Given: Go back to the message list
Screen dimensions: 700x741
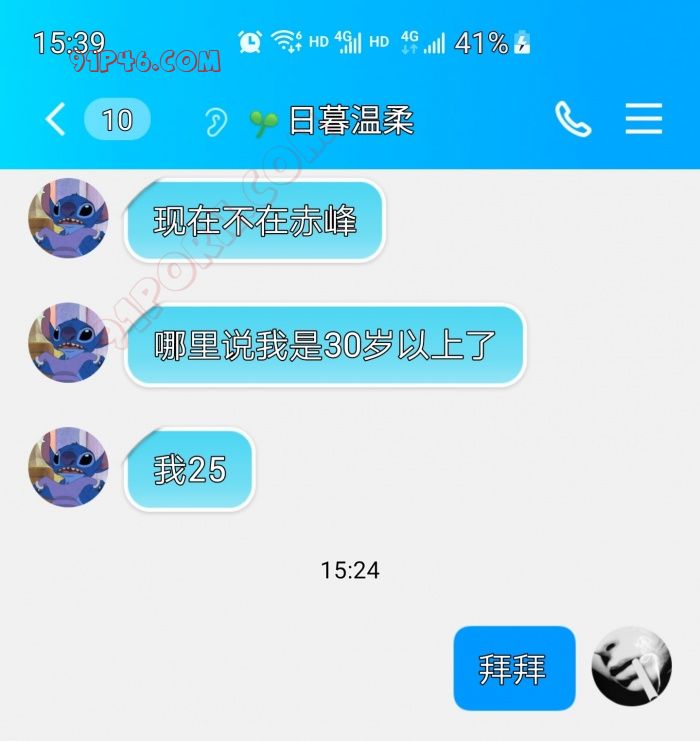Looking at the screenshot, I should pos(56,121).
